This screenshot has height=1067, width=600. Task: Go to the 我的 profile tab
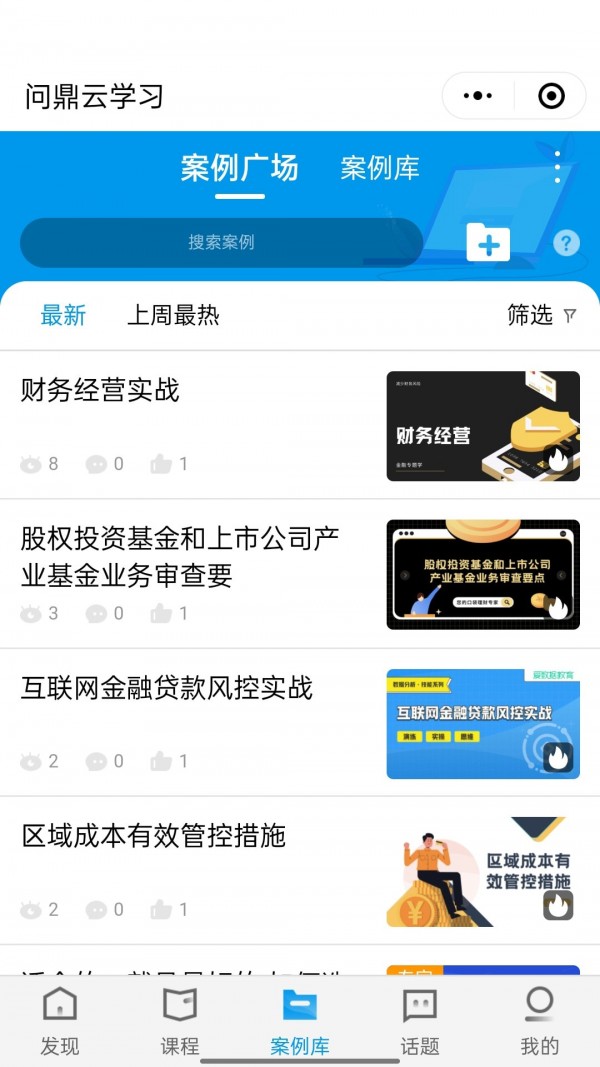(540, 1020)
